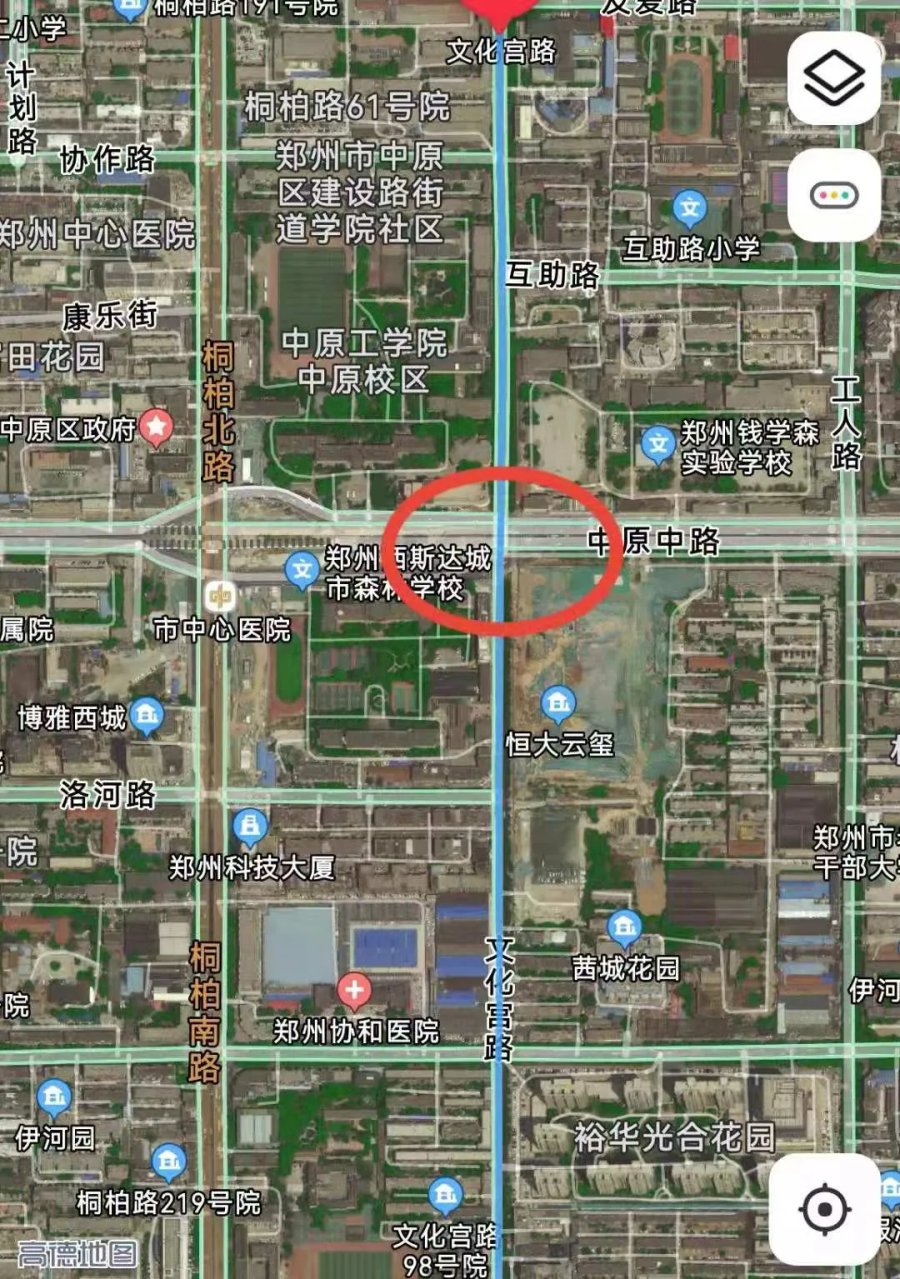Tap the three-colored-dots button below layers
This screenshot has height=1279, width=900.
pyautogui.click(x=834, y=195)
